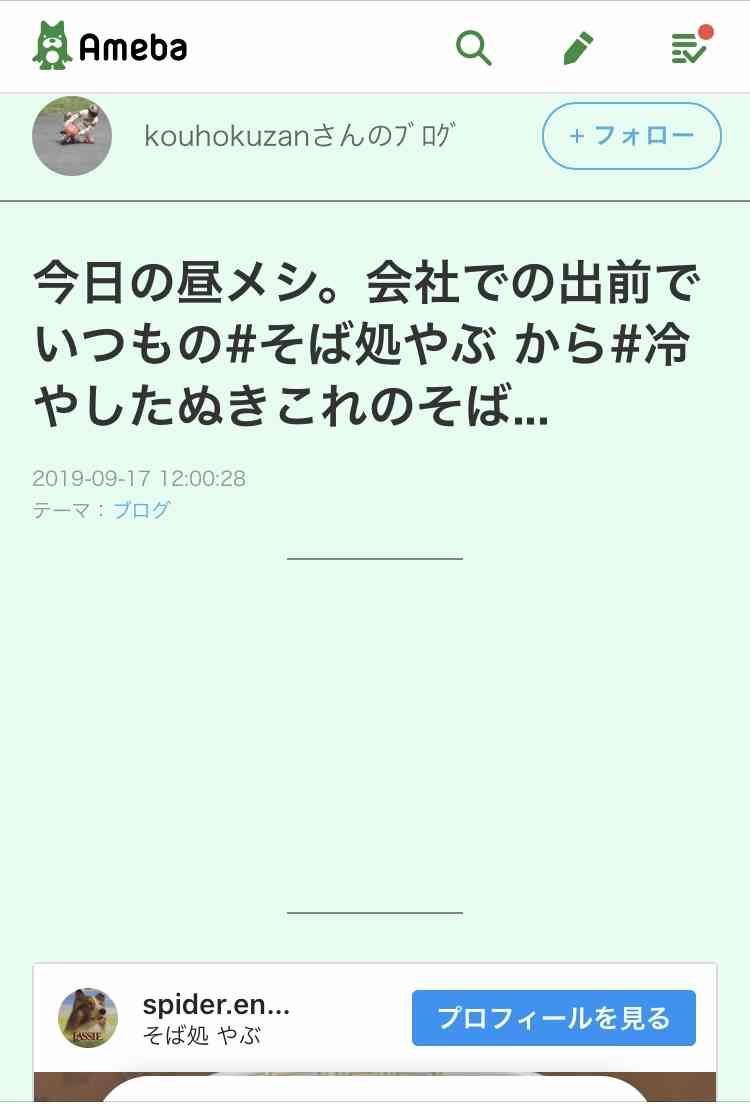
Task: Open kouhokuzan's blog profile avatar
Action: 71,137
